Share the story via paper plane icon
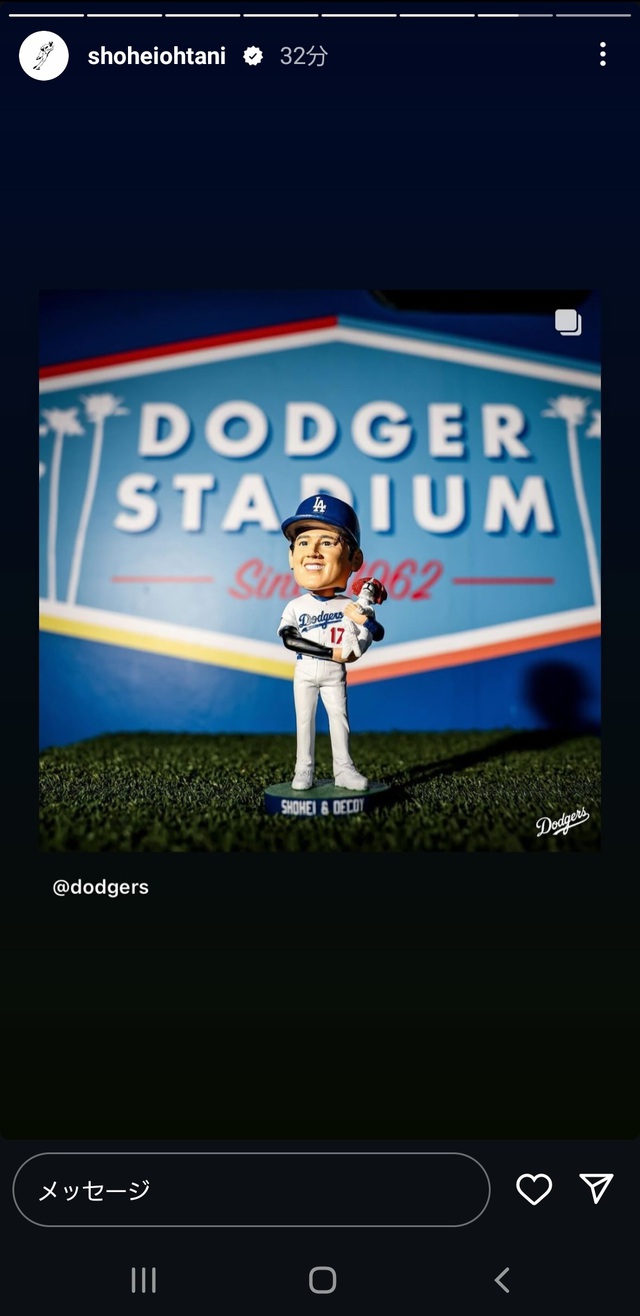This screenshot has height=1316, width=640. click(596, 1188)
